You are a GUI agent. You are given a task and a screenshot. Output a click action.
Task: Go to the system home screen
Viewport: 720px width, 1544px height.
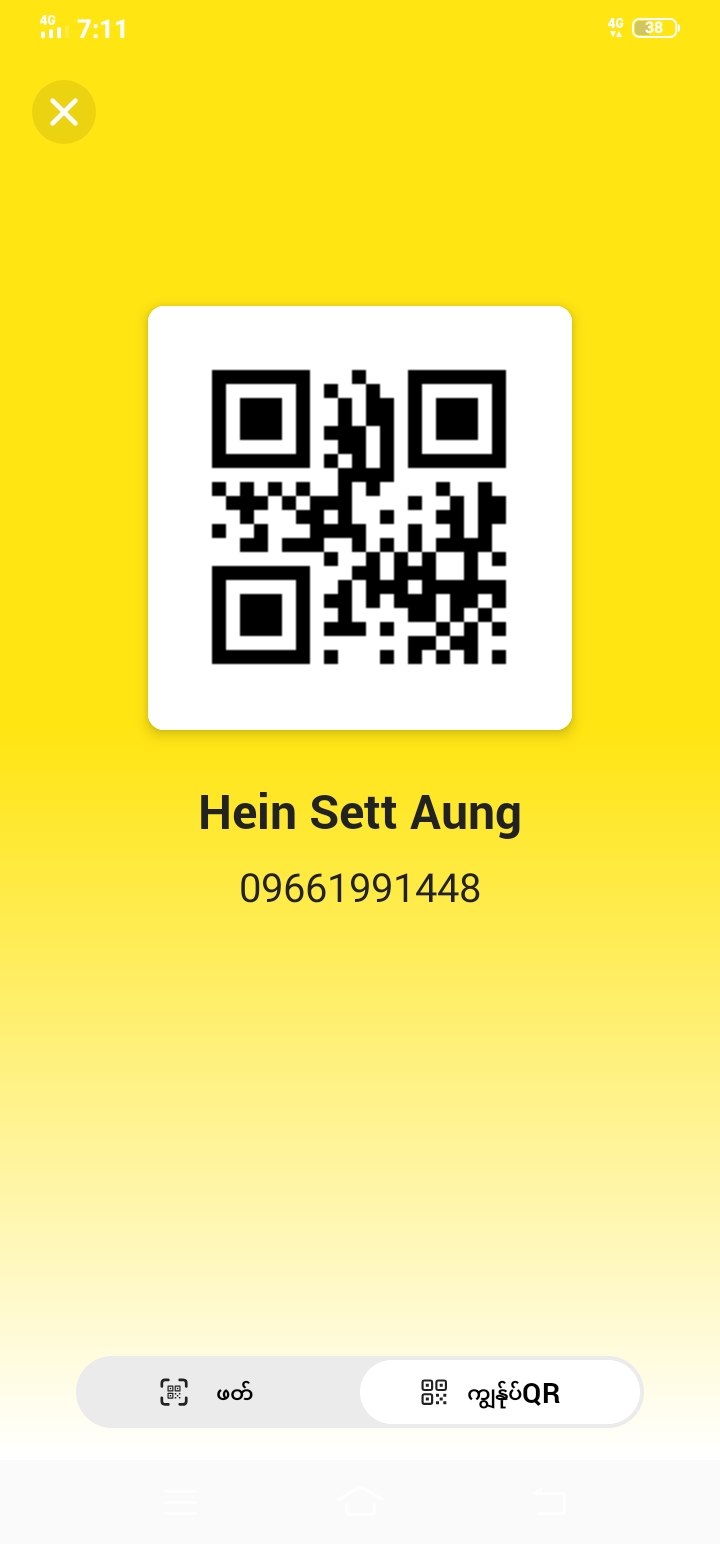point(360,1501)
